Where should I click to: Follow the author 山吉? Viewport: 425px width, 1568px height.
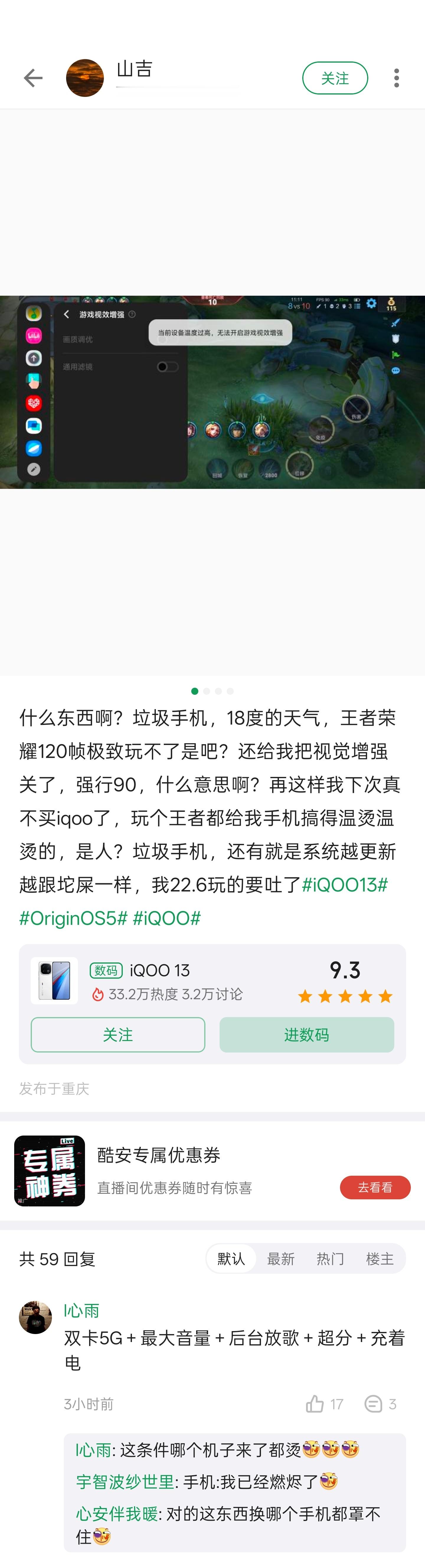[334, 78]
